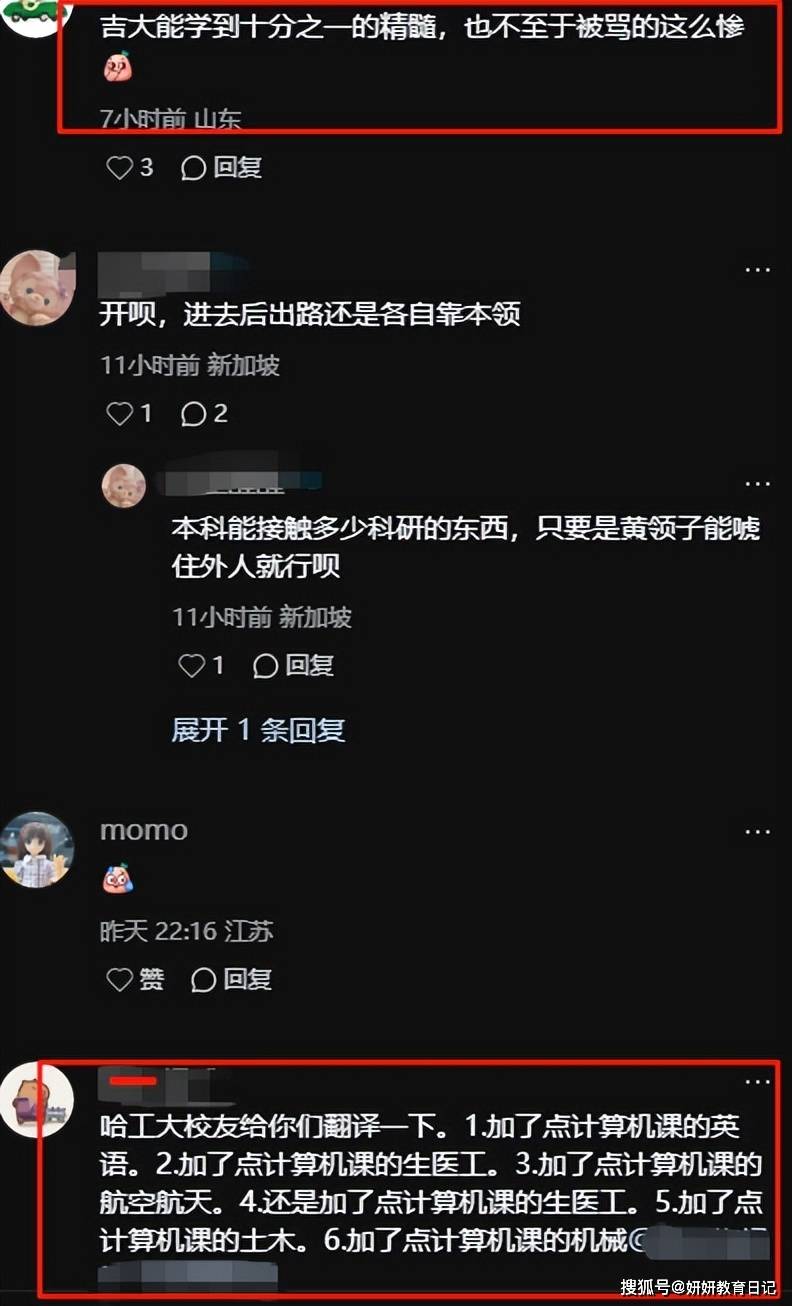Open overflow menu for the 开呗 comment
Image resolution: width=792 pixels, height=1306 pixels.
[757, 269]
